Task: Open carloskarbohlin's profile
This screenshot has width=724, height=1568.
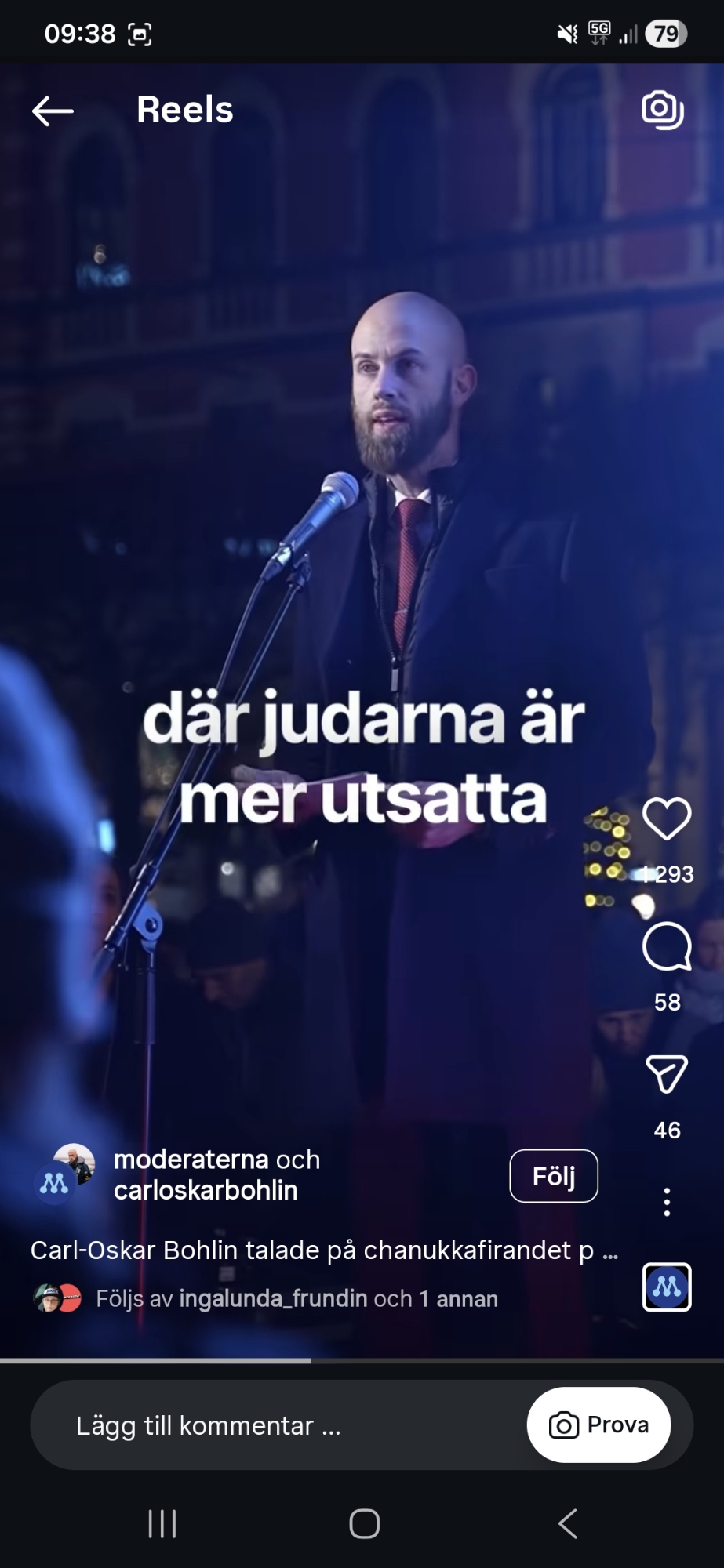Action: tap(206, 1191)
